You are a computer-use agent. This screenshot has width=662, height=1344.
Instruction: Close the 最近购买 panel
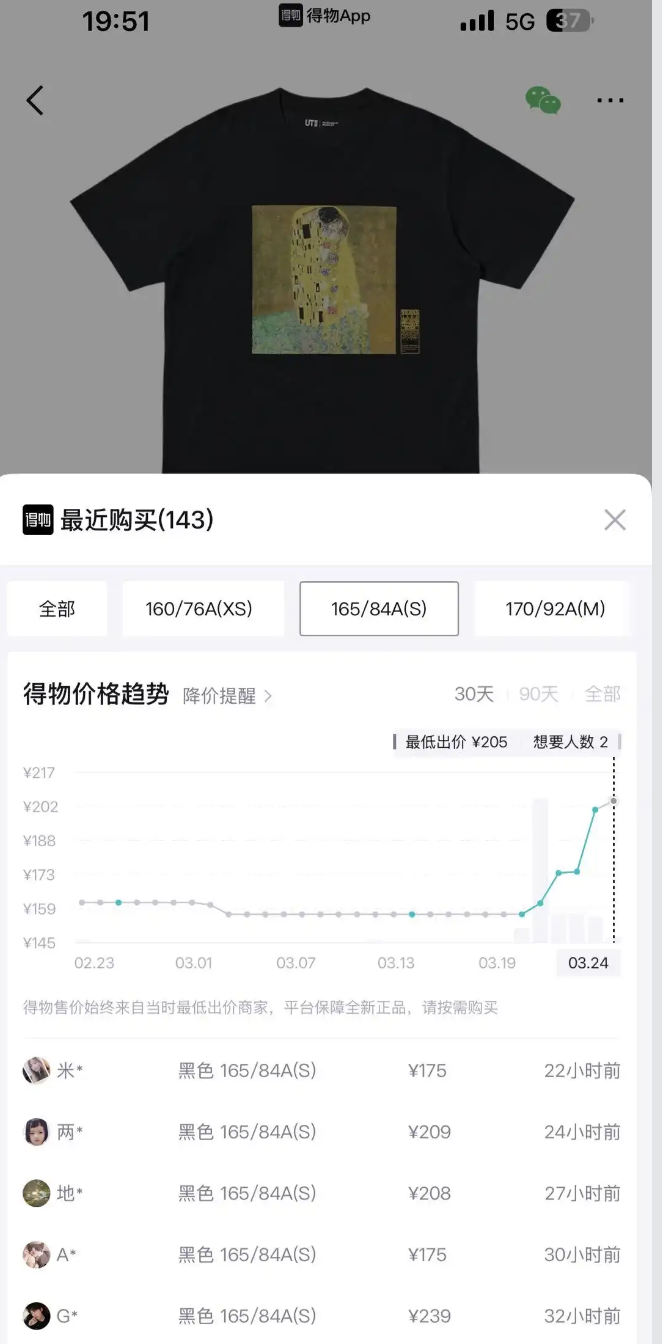pyautogui.click(x=615, y=520)
